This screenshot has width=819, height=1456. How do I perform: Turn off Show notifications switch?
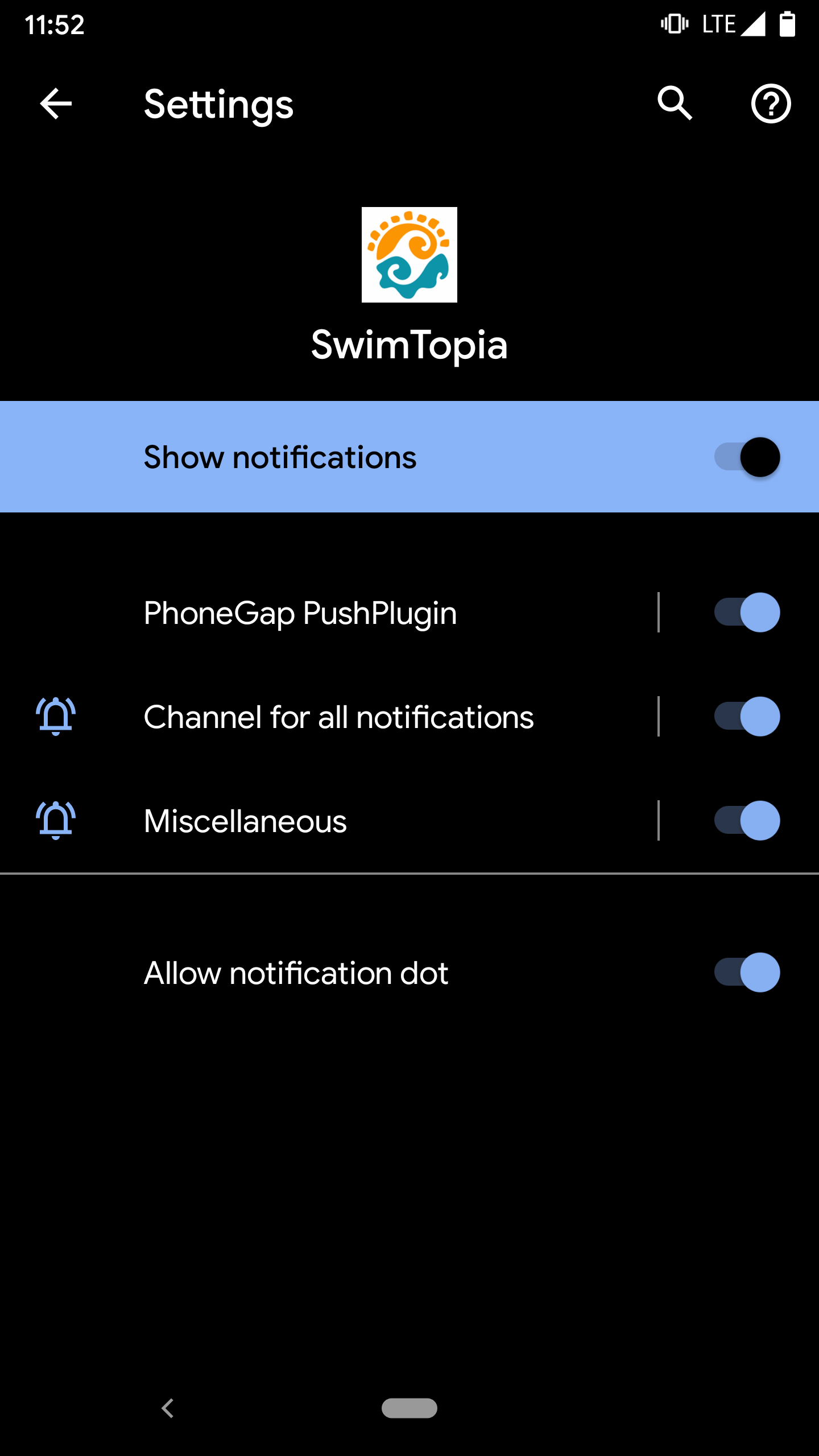tap(747, 457)
